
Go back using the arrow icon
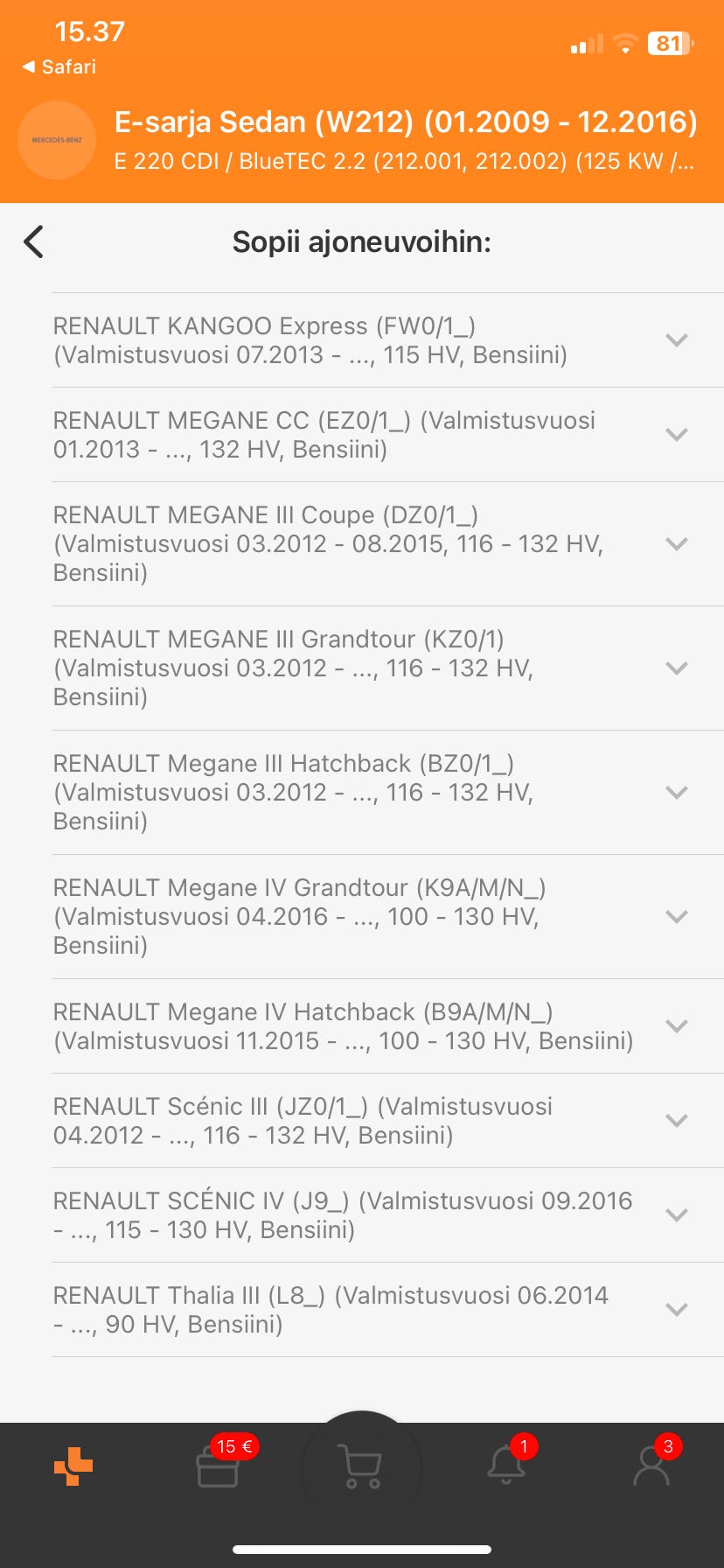(34, 242)
